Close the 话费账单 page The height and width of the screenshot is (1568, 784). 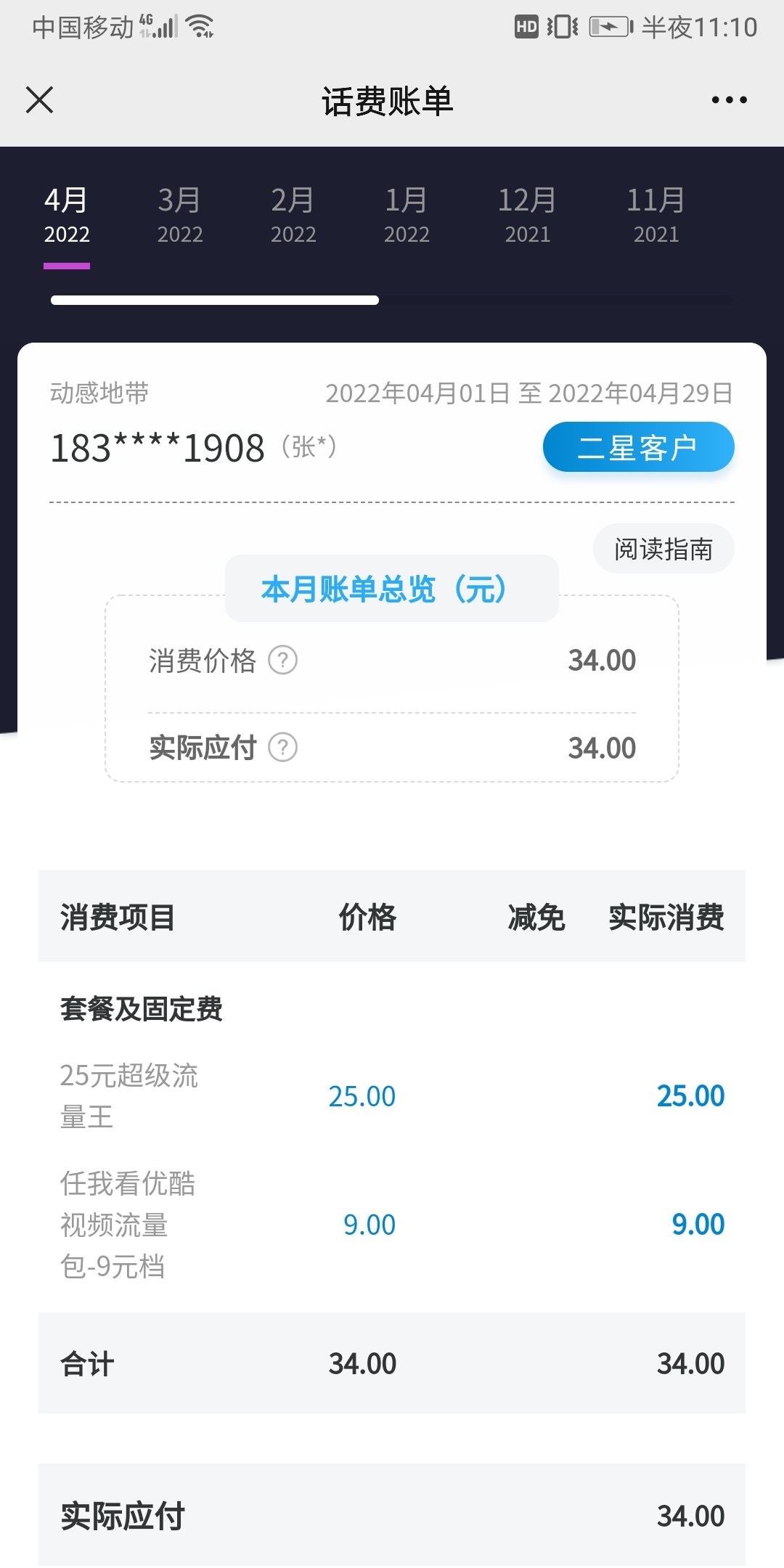click(x=40, y=100)
